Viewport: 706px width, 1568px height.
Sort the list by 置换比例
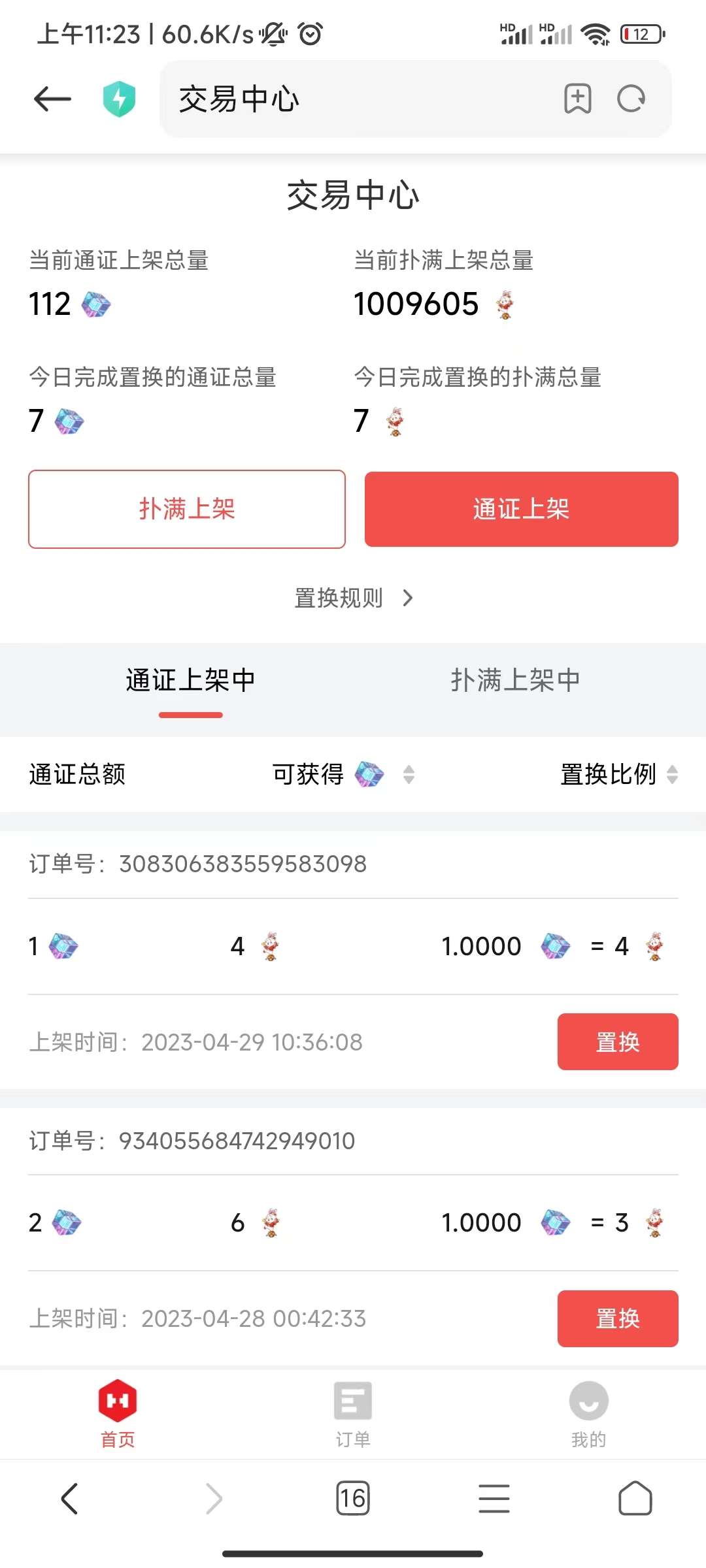tap(671, 774)
